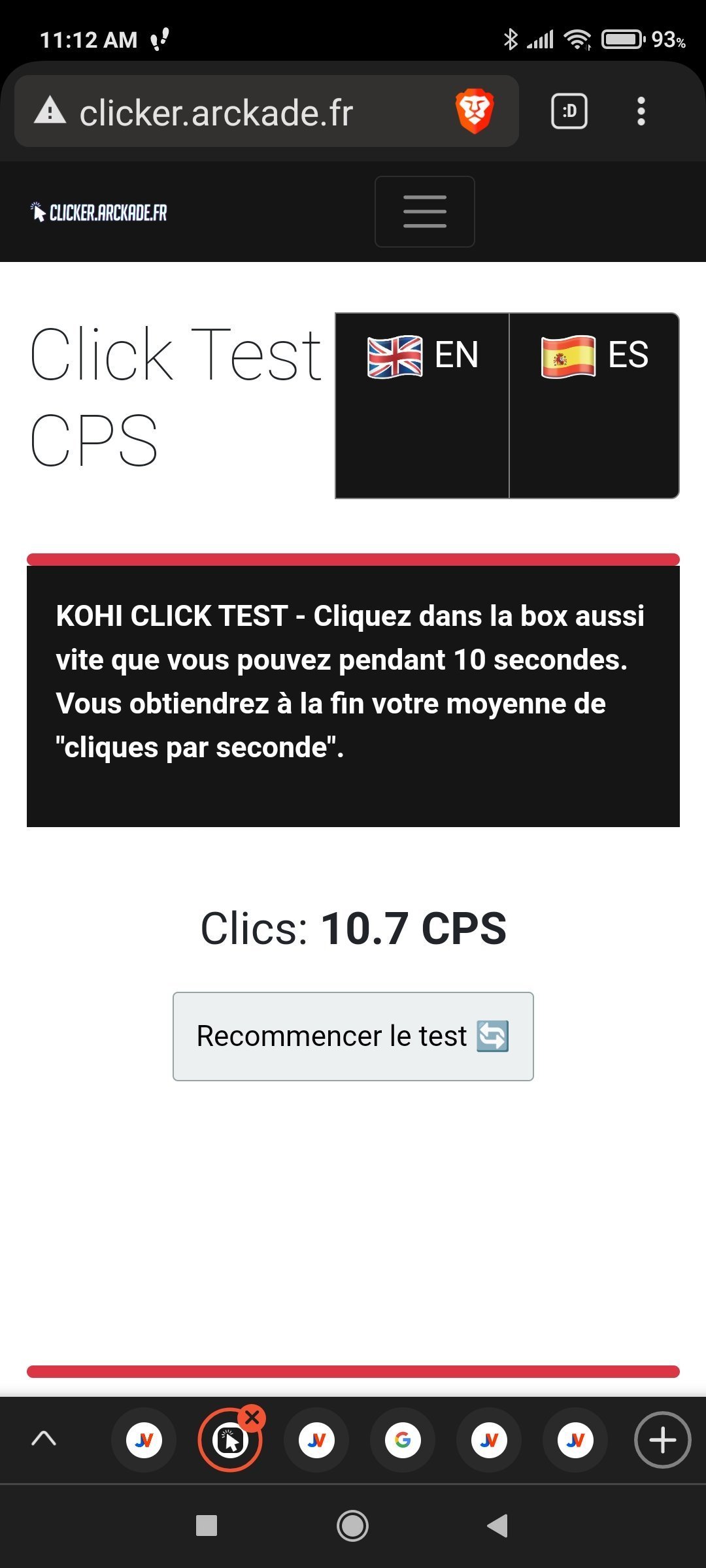
Task: Open the browser overflow menu
Action: [x=641, y=112]
